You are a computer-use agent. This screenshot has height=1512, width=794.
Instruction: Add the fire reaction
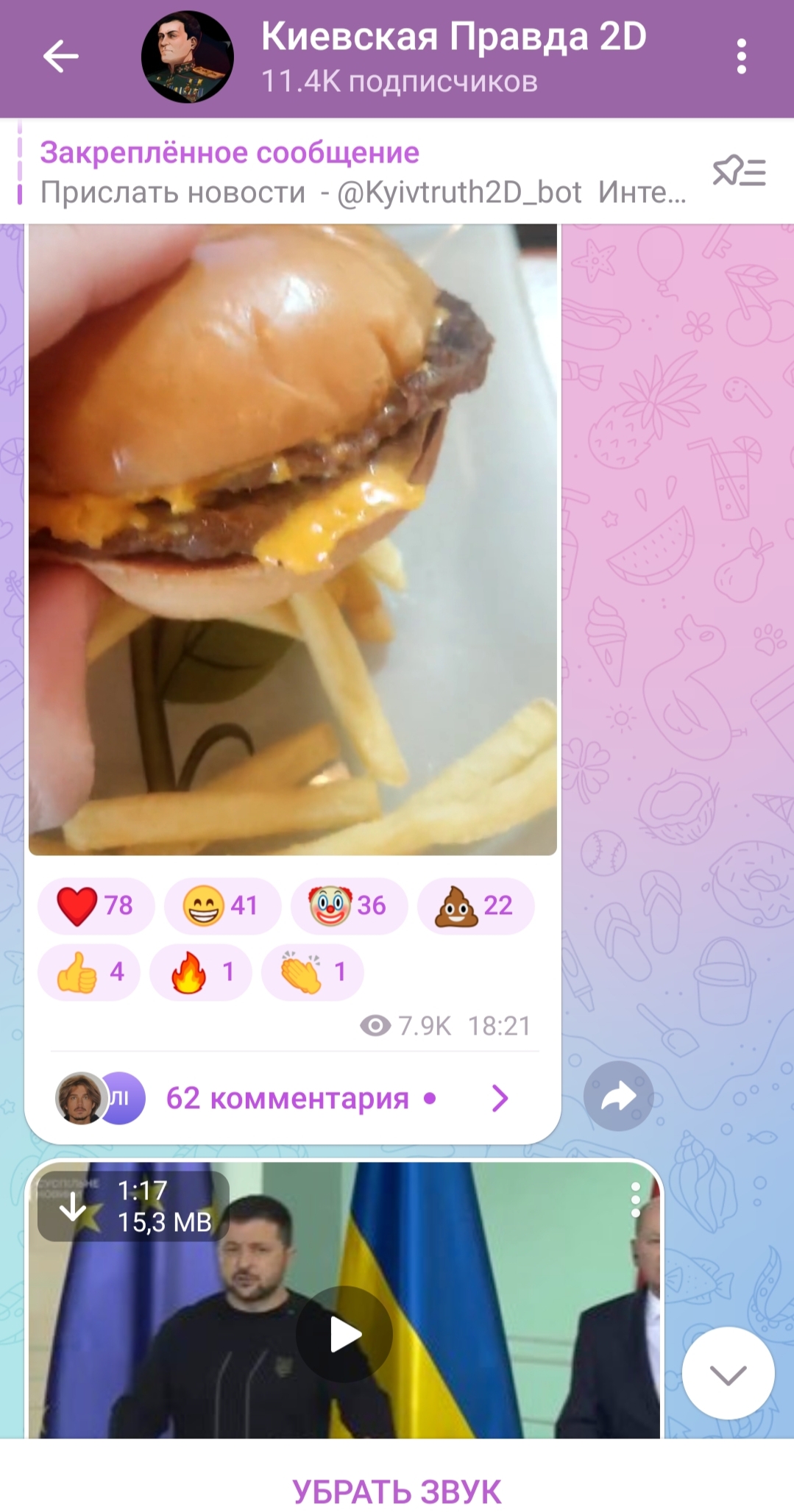click(x=201, y=972)
